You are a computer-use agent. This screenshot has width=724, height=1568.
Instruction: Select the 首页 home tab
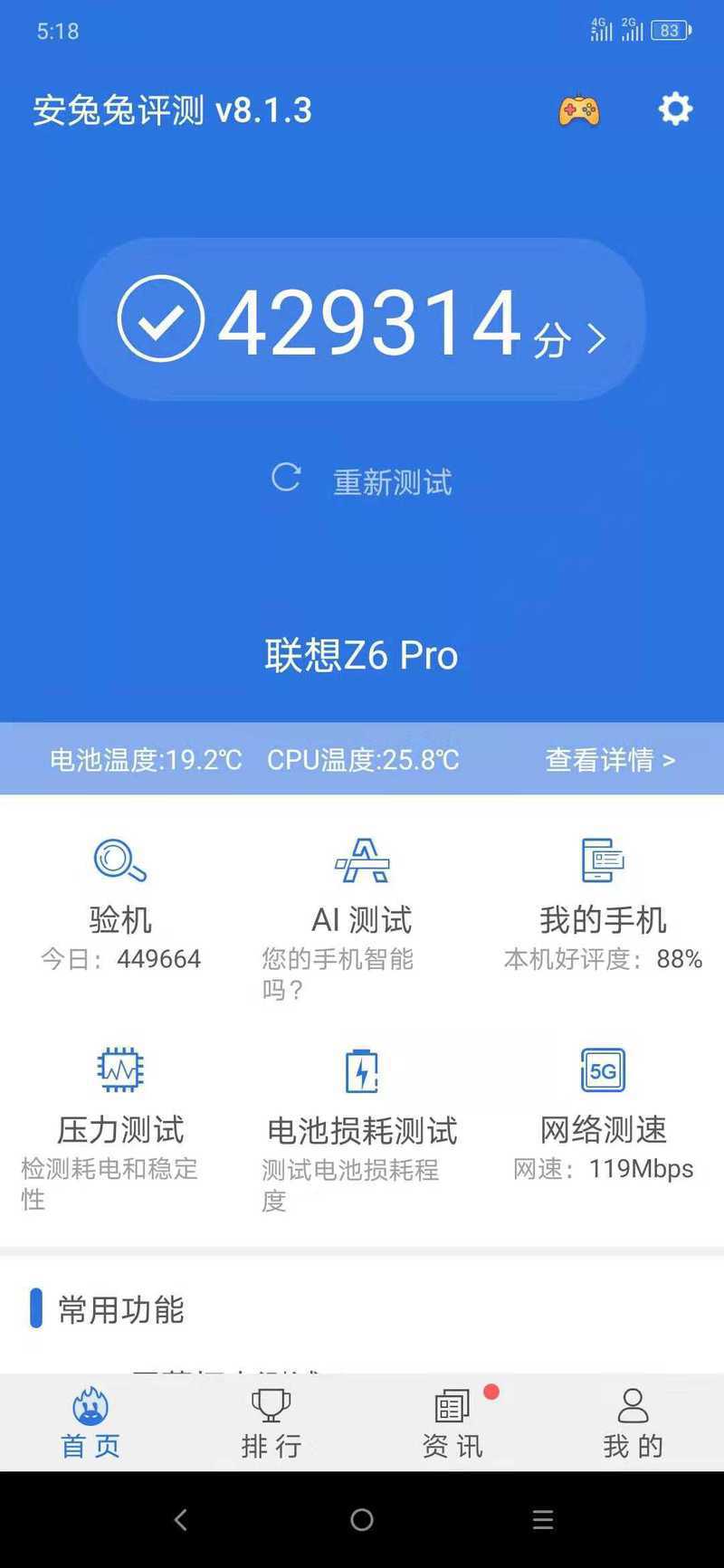pyautogui.click(x=90, y=1422)
